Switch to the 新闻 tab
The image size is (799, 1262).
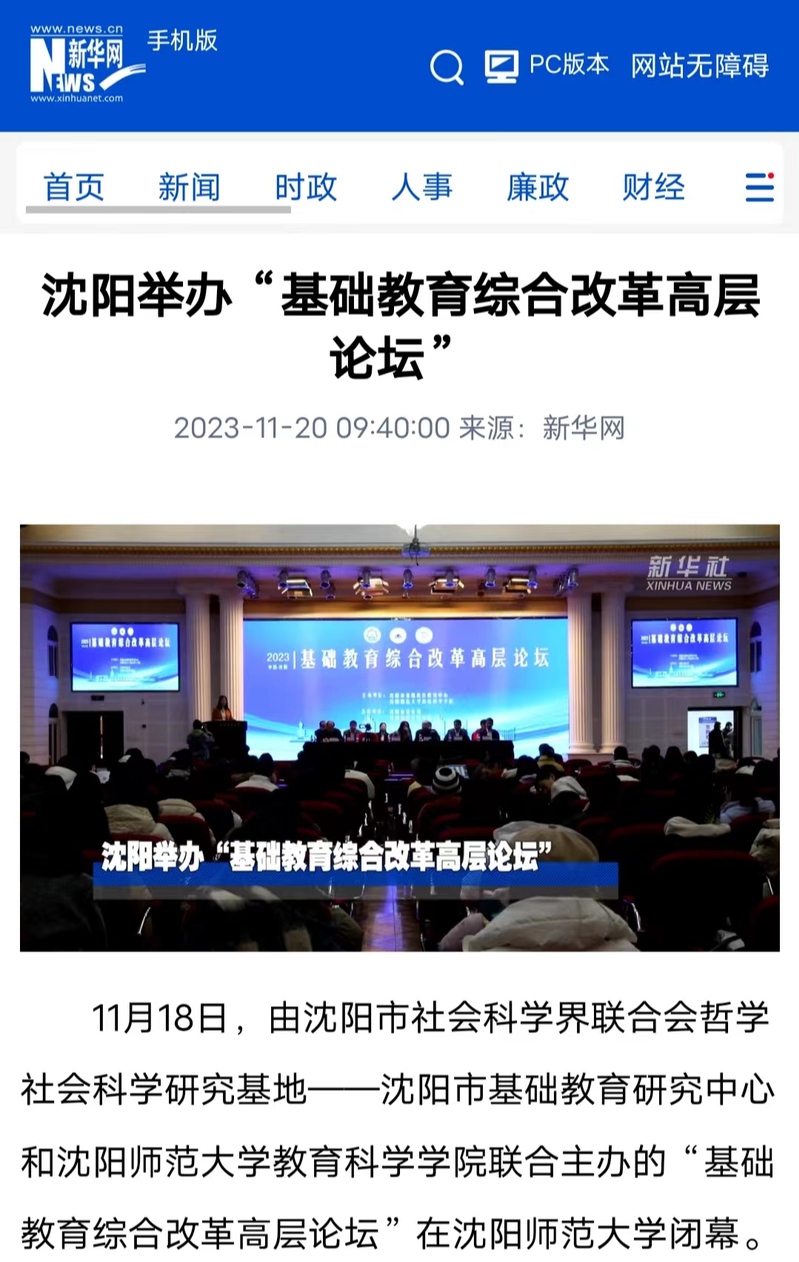189,187
